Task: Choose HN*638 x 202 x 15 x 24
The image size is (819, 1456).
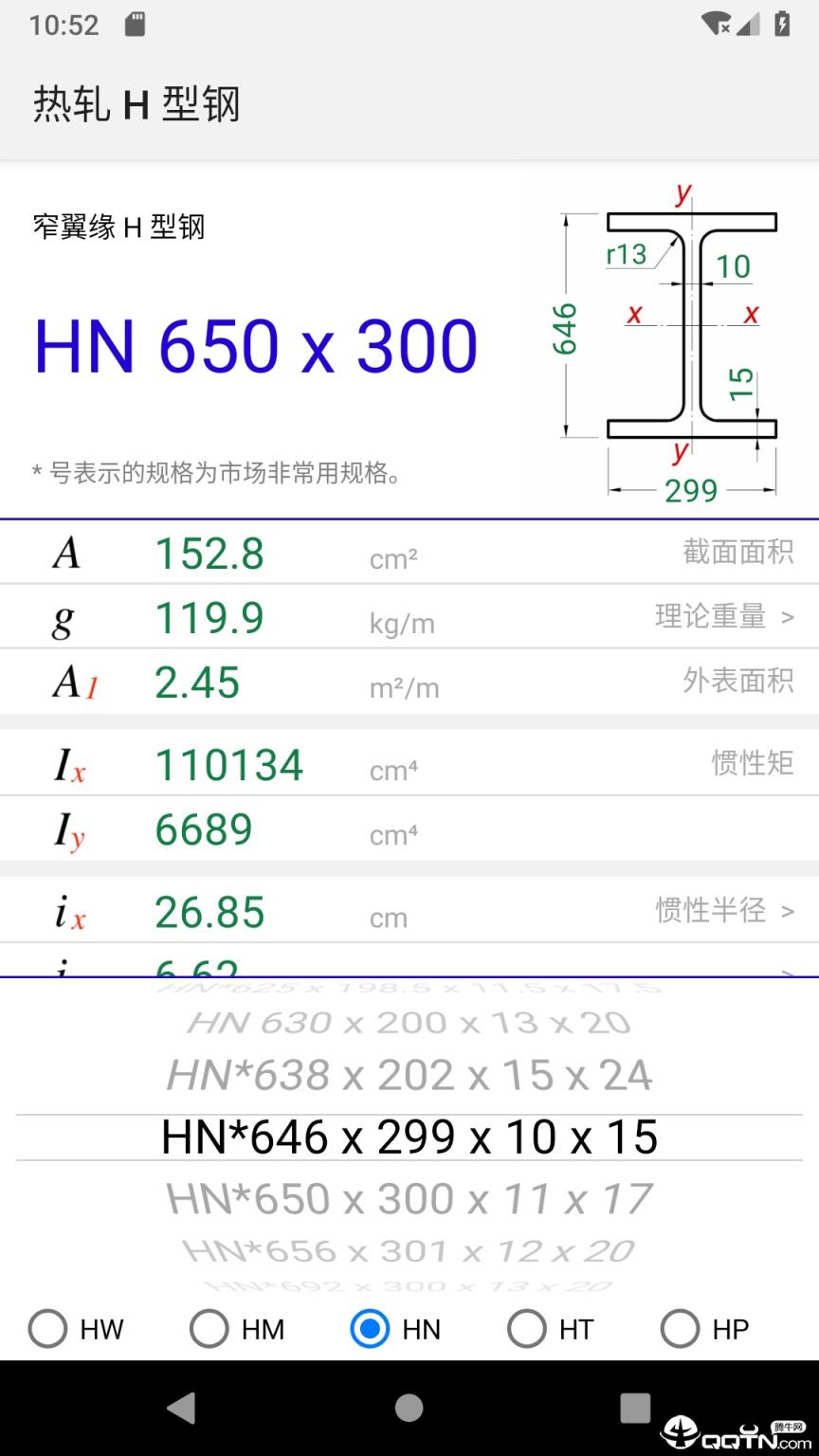Action: point(409,1075)
